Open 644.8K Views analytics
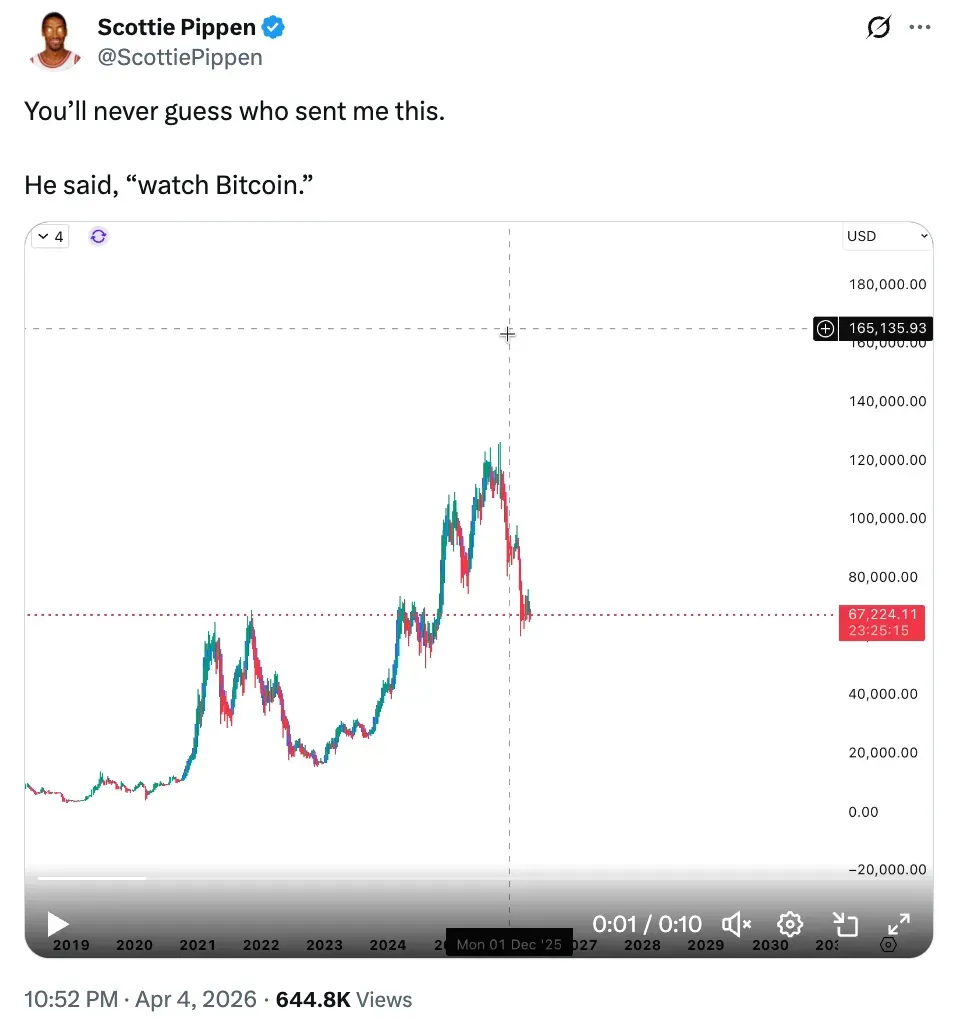This screenshot has width=958, height=1022. (343, 999)
